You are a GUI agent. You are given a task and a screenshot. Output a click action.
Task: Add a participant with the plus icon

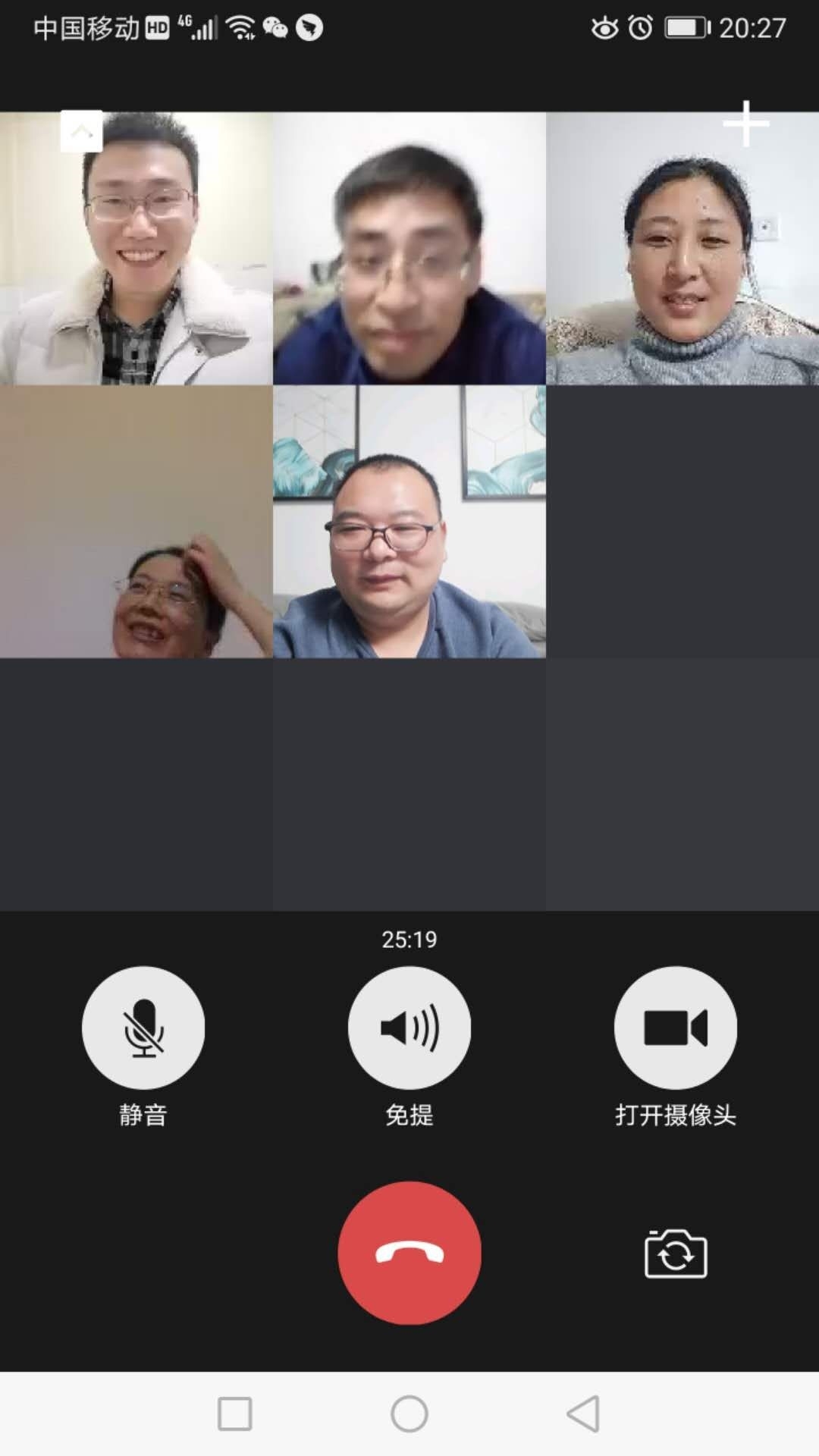(x=746, y=124)
